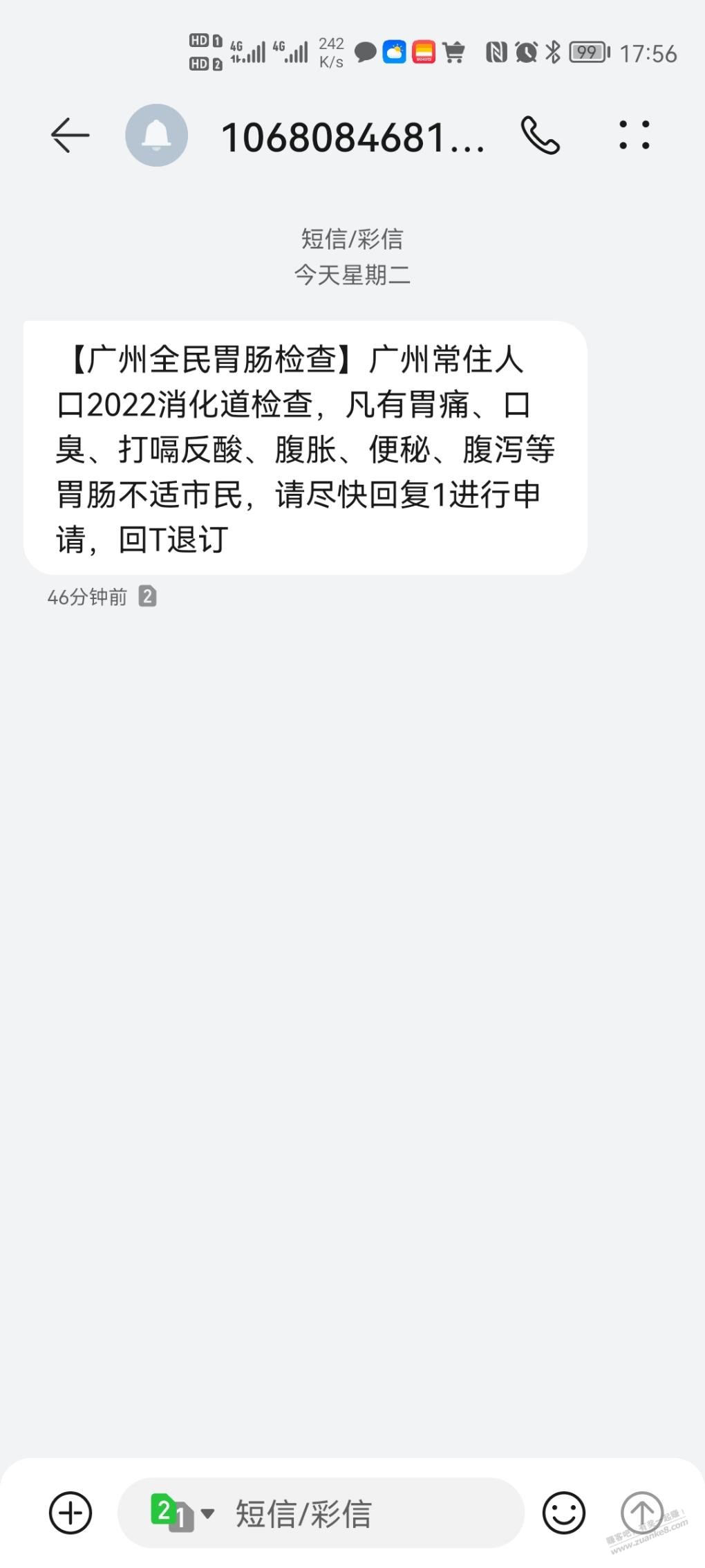The image size is (705, 1568).
Task: Open attachment options with the plus icon
Action: [x=69, y=1512]
